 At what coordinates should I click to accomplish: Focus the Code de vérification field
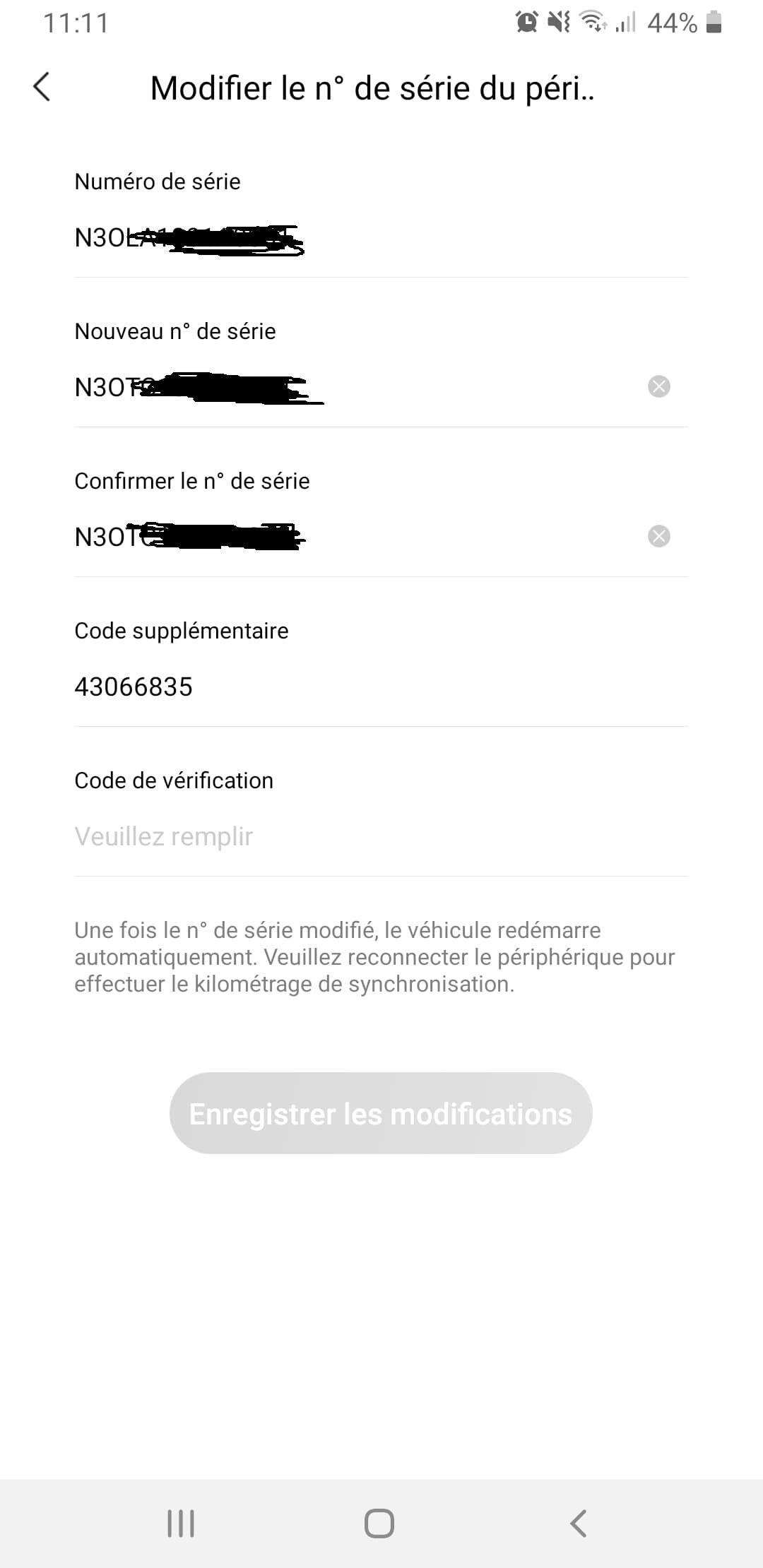381,836
